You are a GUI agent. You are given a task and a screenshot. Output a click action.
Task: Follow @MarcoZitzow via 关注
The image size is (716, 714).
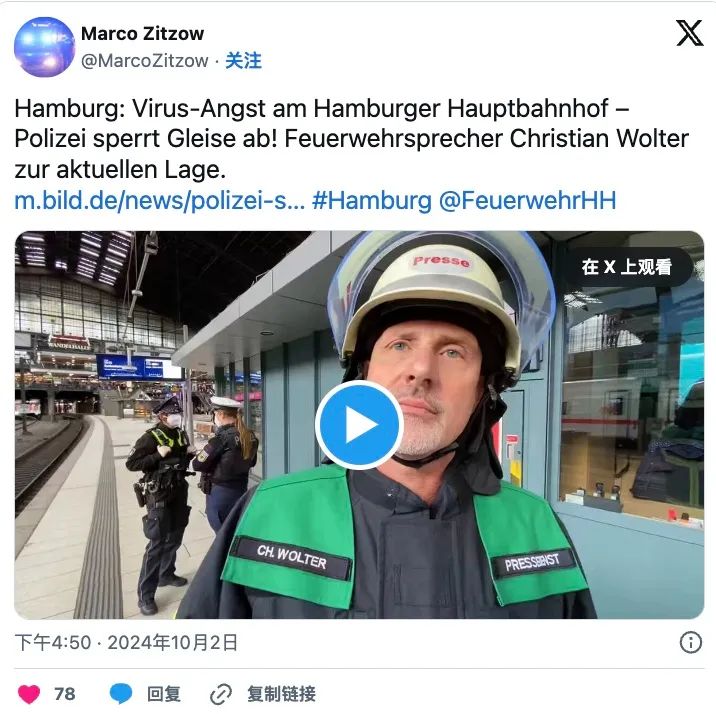243,61
